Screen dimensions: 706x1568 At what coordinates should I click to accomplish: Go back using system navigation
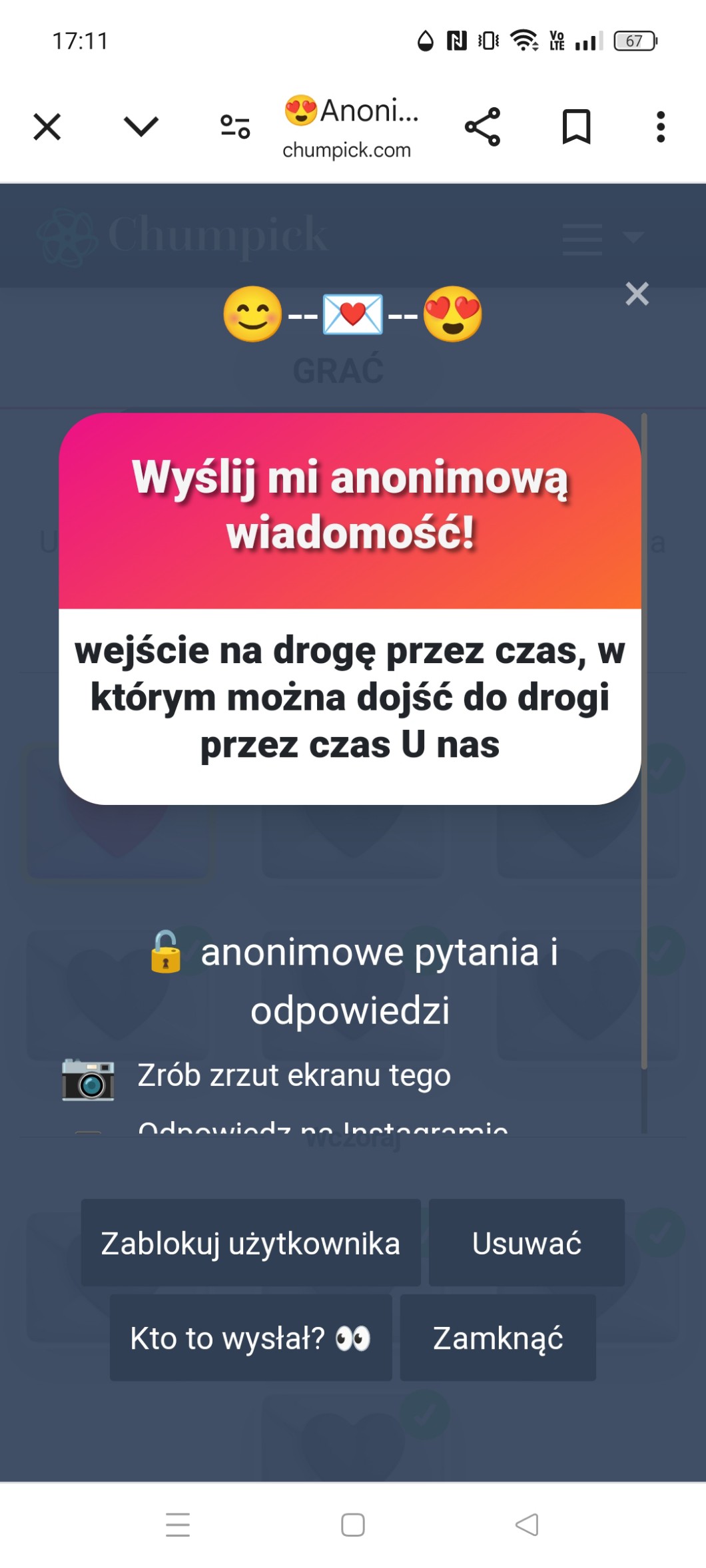point(527,1524)
